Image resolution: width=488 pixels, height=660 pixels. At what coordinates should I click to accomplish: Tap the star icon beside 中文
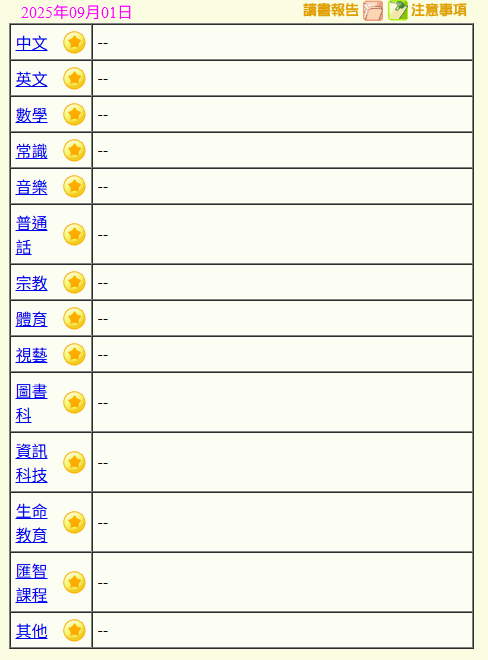(74, 43)
